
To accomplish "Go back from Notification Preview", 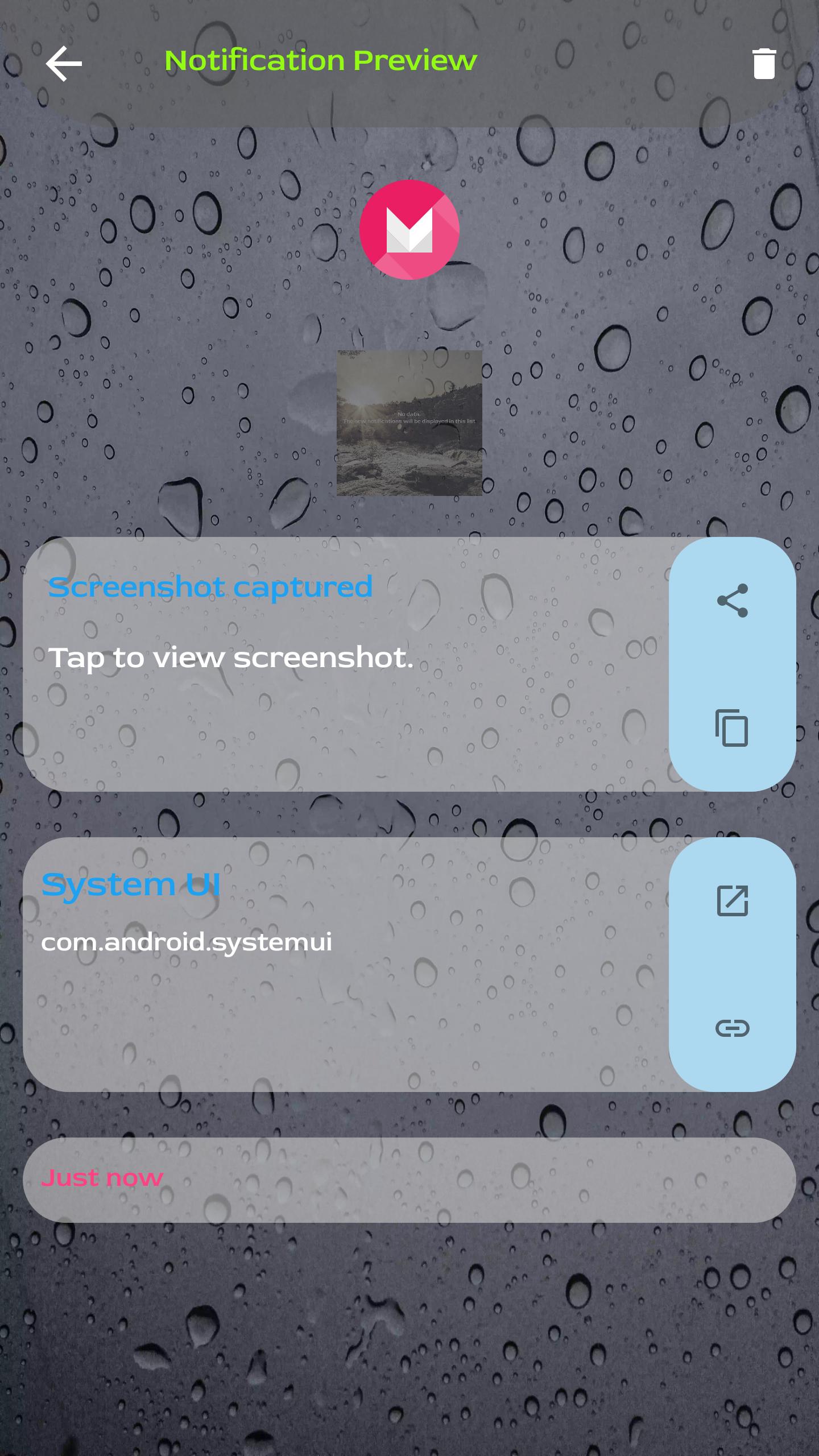I will (x=64, y=64).
